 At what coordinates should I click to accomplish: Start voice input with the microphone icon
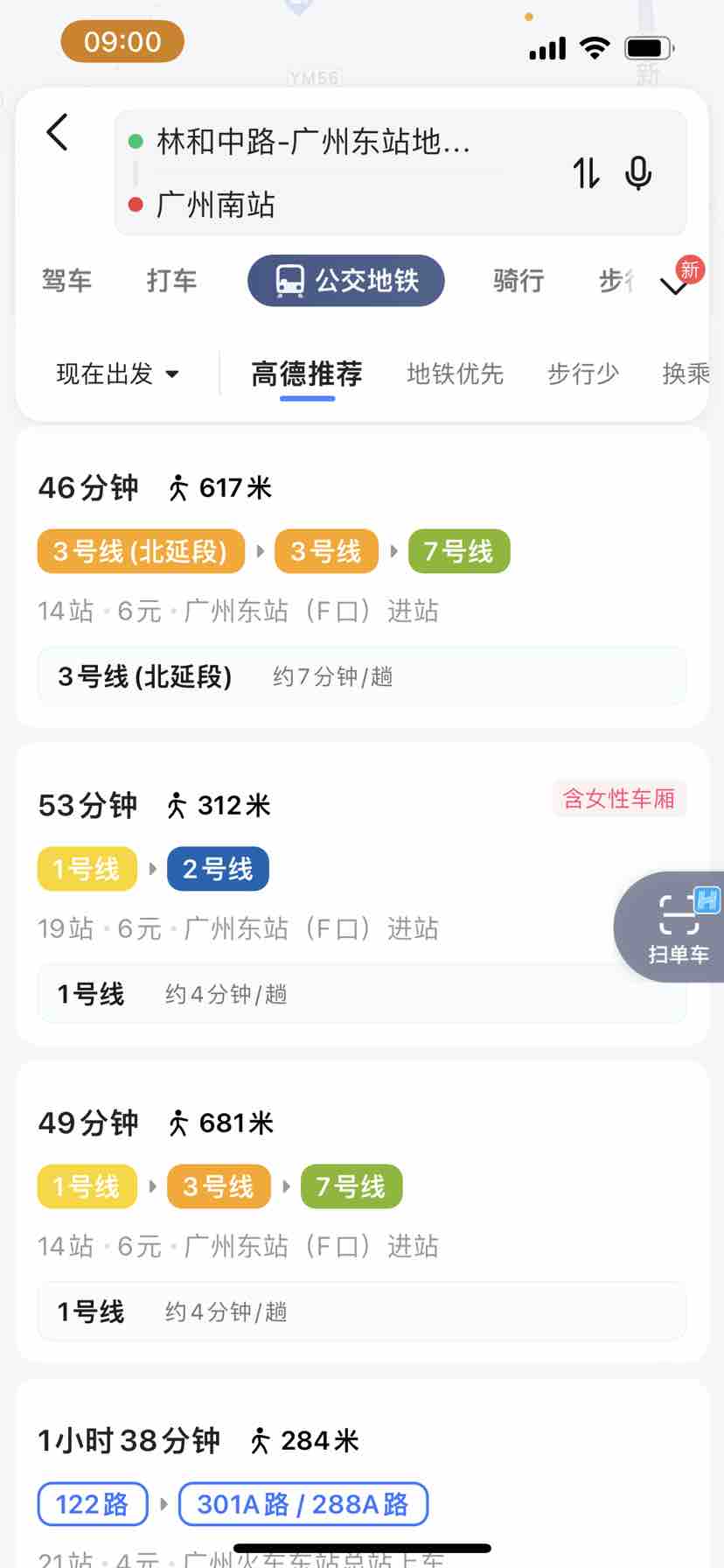coord(638,172)
